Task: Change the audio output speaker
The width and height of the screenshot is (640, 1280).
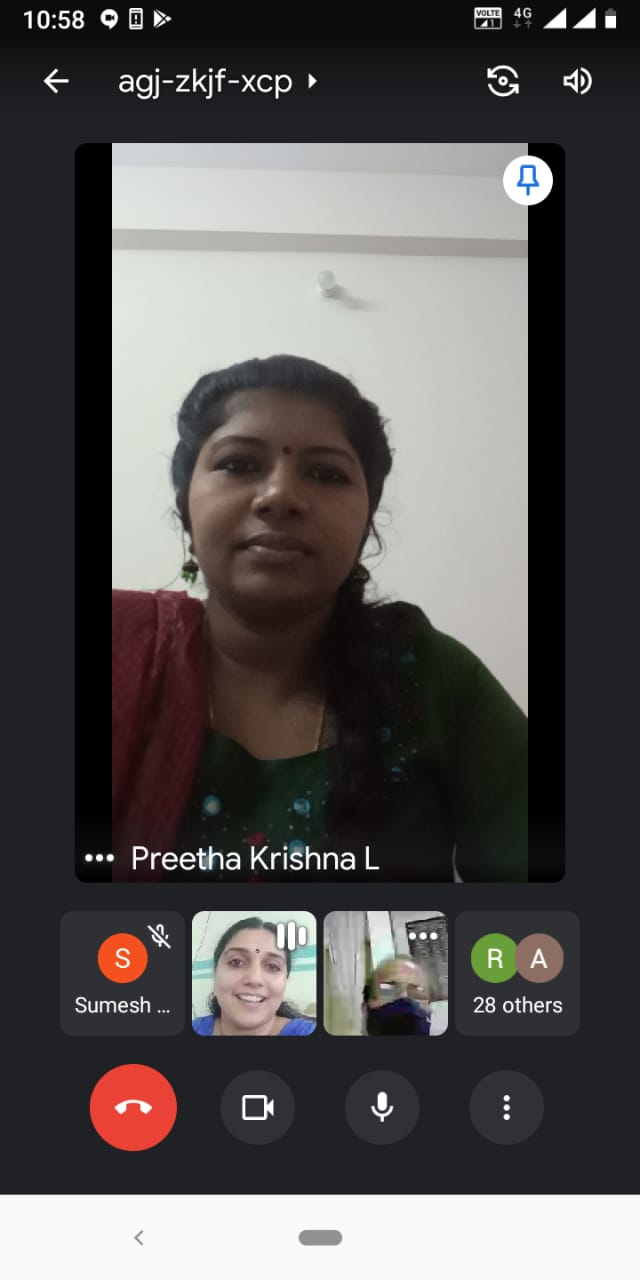Action: click(x=577, y=81)
